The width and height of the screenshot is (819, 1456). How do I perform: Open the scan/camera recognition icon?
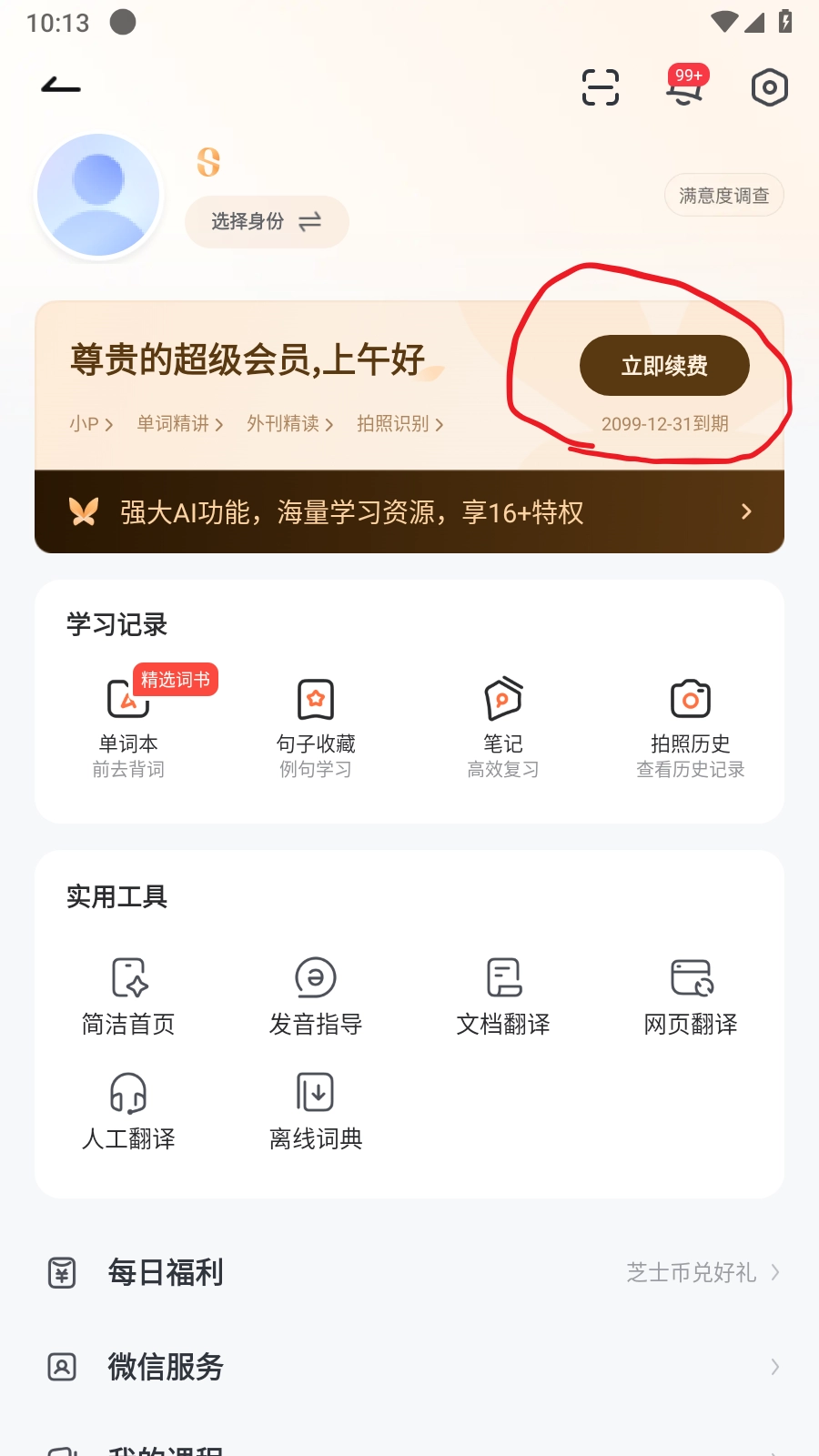600,86
